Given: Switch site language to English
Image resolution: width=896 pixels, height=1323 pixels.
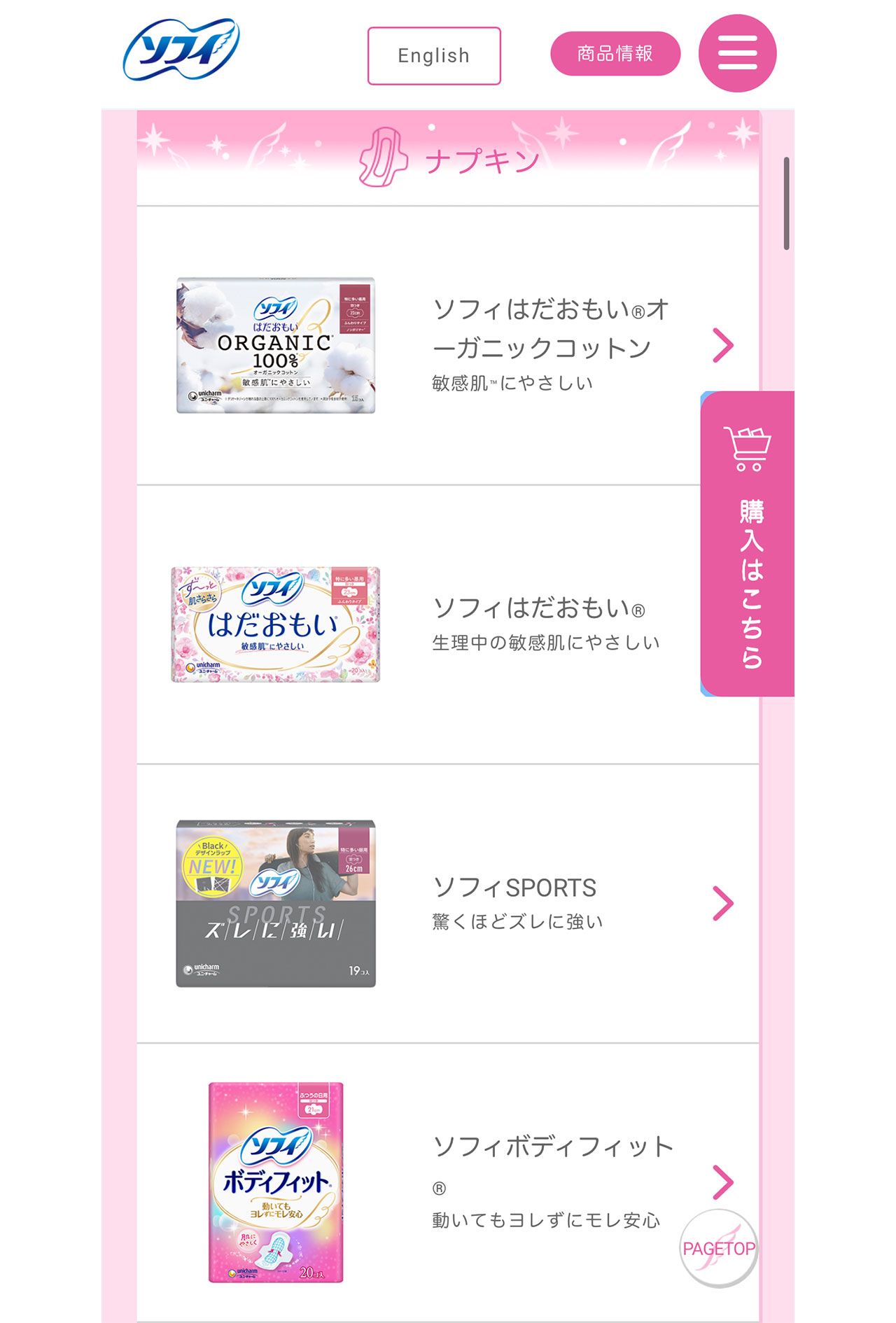Looking at the screenshot, I should click(x=434, y=55).
